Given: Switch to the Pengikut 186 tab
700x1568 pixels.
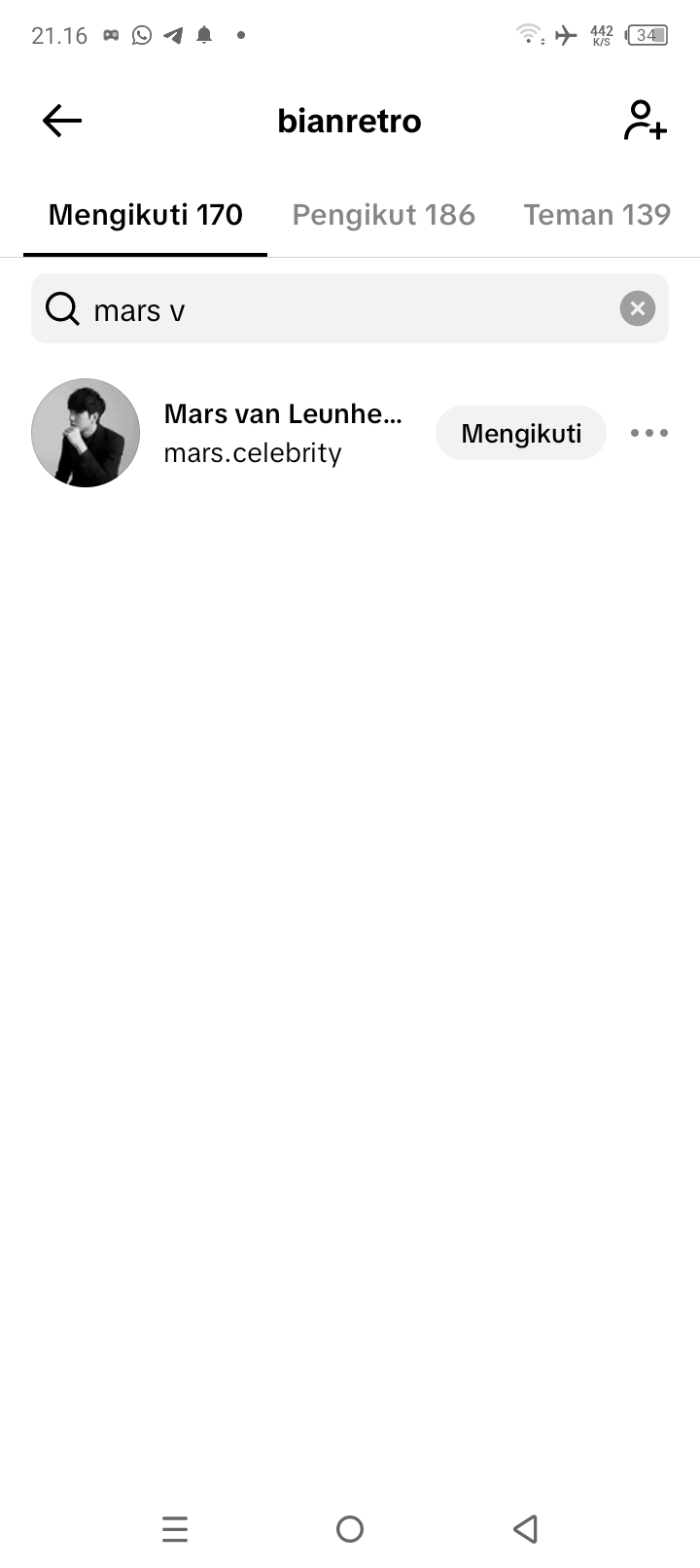Looking at the screenshot, I should coord(383,215).
